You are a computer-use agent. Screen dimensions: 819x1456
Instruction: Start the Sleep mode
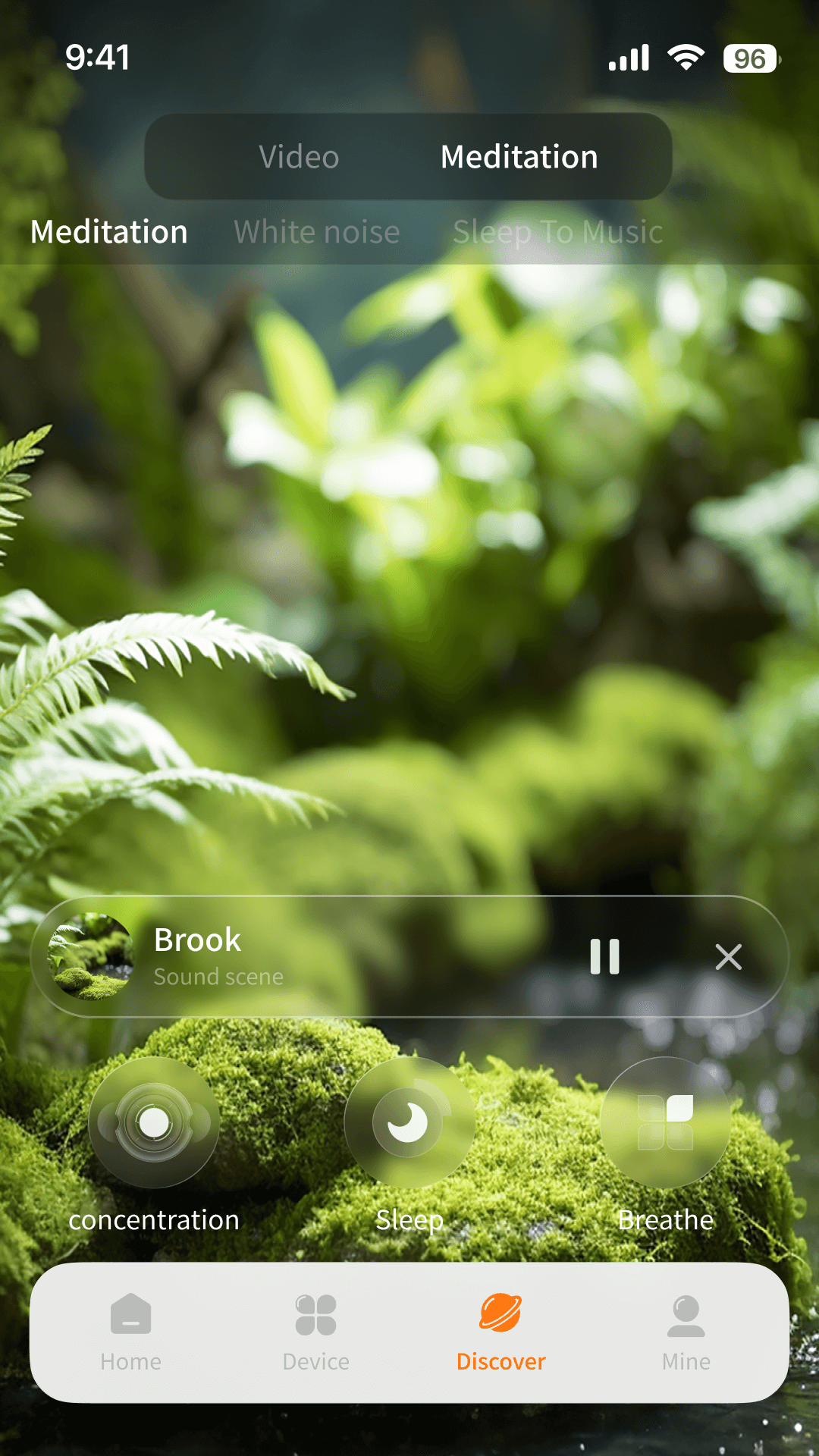409,1122
